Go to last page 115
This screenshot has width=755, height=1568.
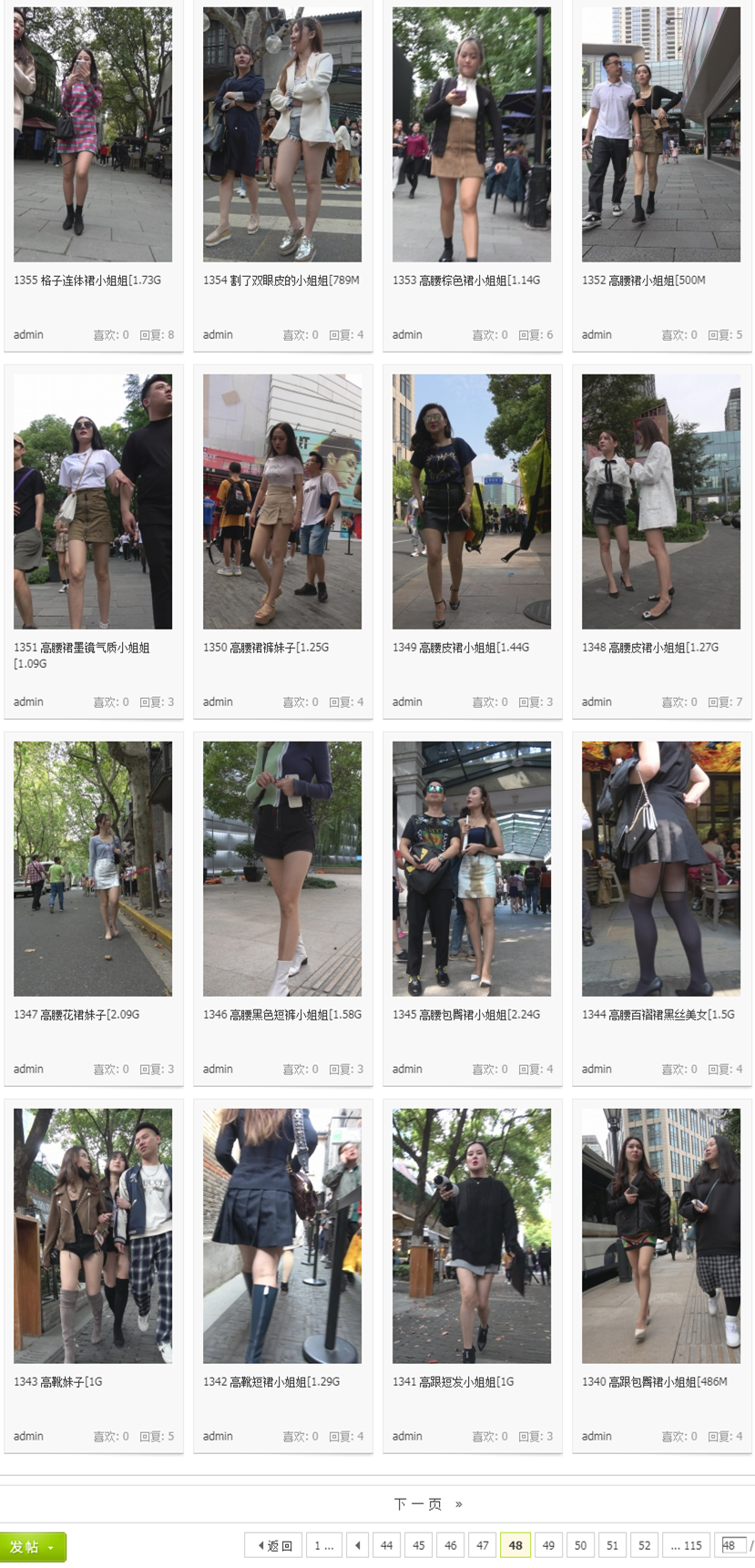pos(686,1545)
